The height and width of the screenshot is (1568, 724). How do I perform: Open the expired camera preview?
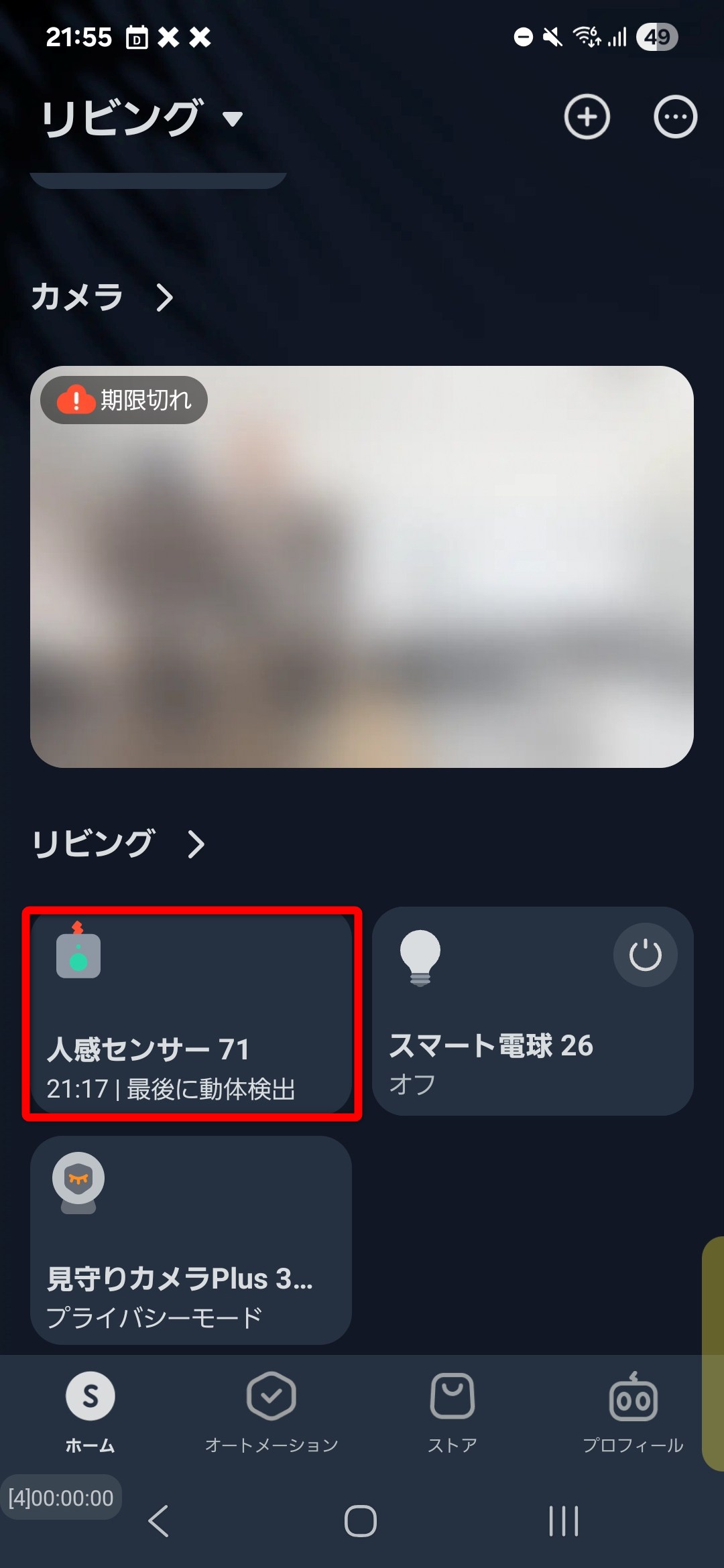(x=362, y=566)
